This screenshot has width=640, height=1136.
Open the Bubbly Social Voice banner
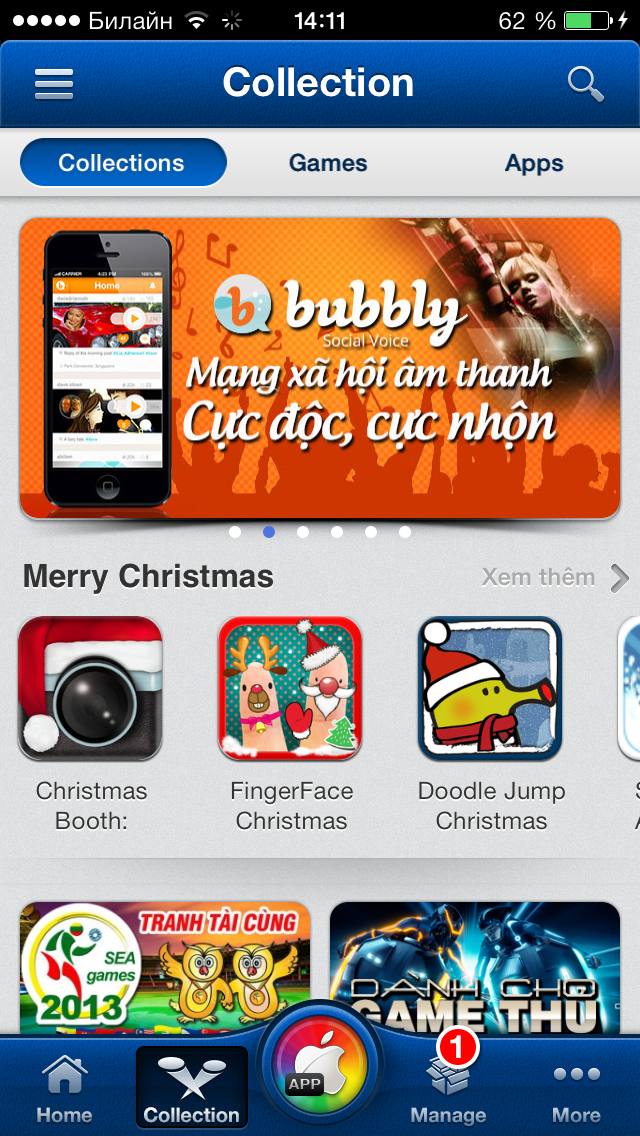[320, 368]
